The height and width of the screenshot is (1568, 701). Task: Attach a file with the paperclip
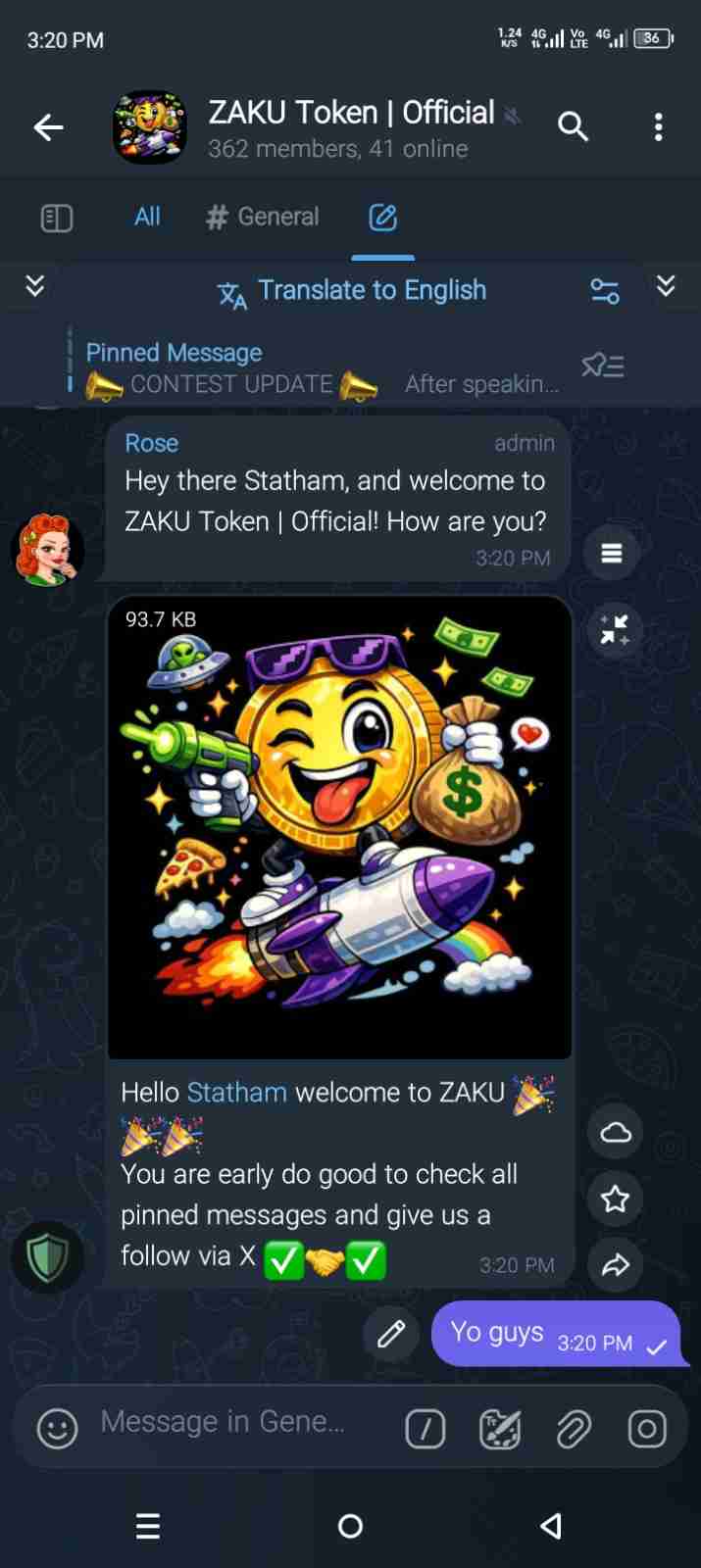point(574,1430)
